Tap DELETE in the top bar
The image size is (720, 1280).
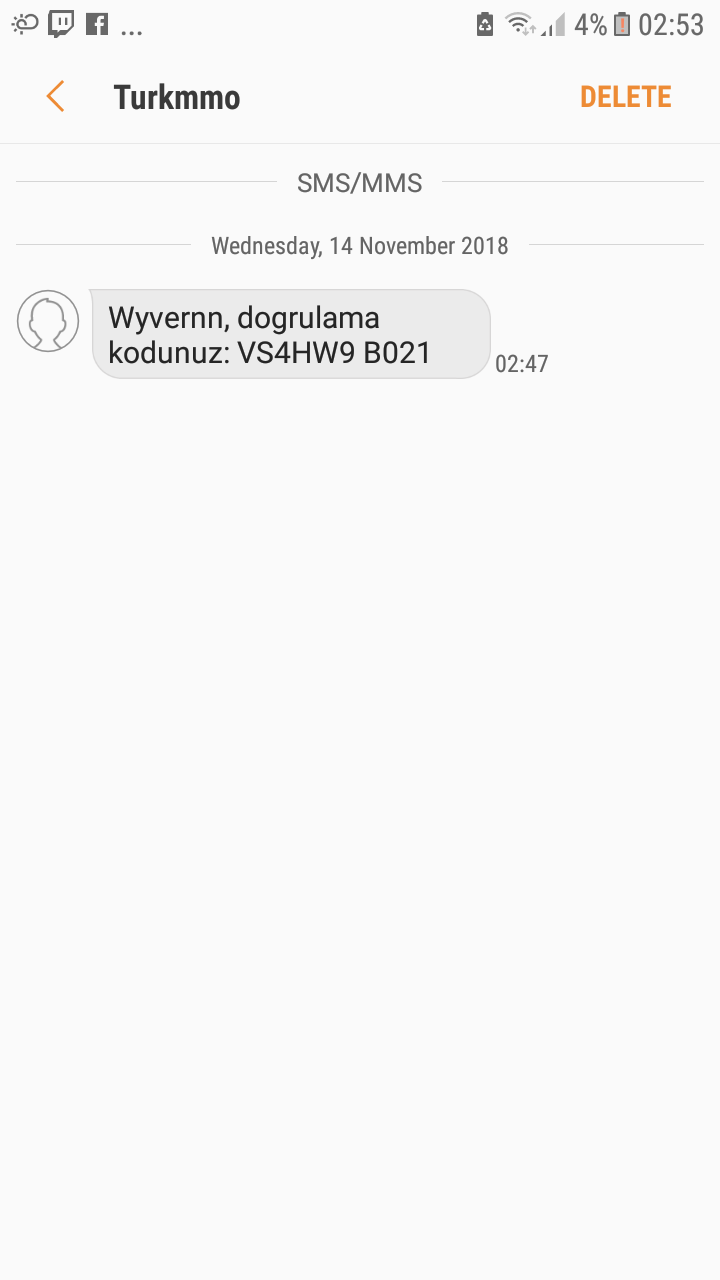pos(625,97)
